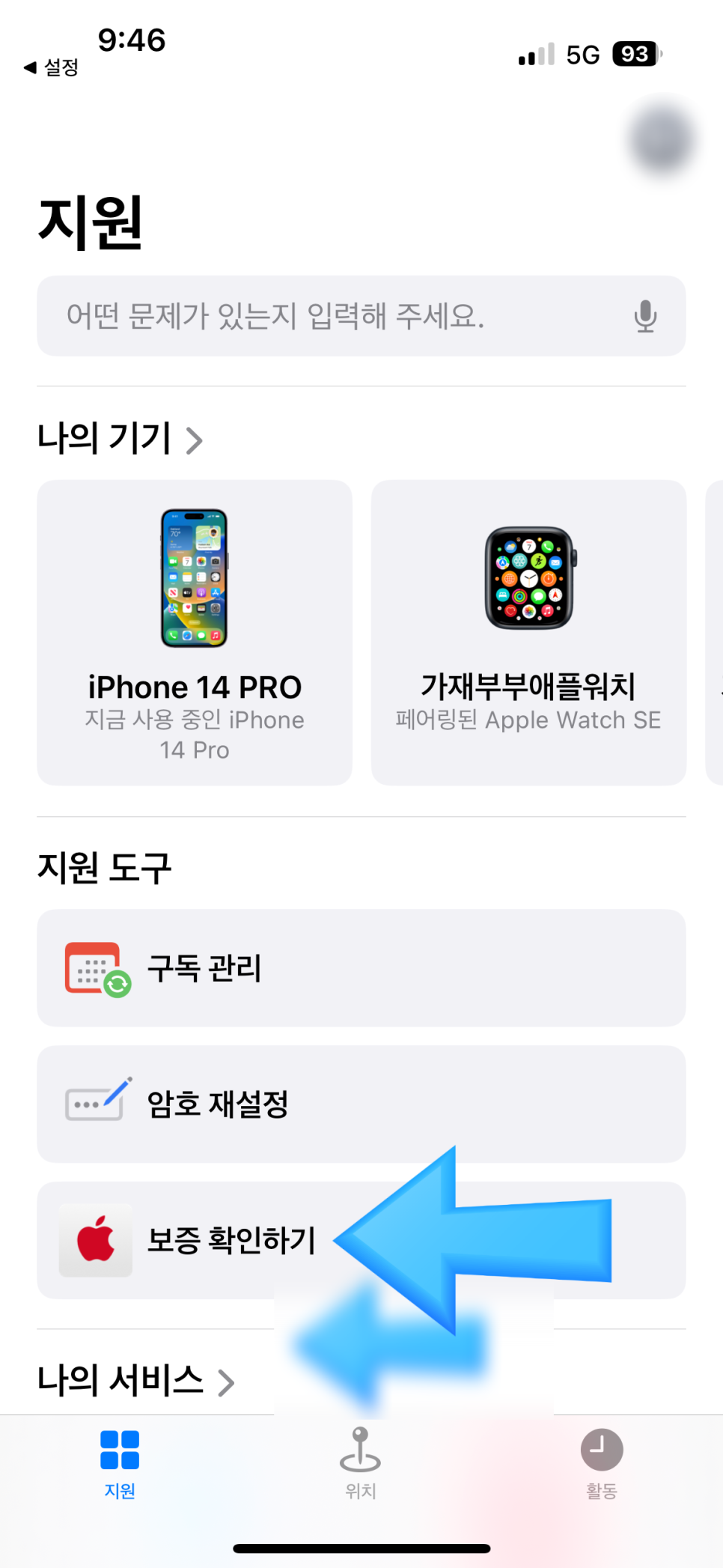Image resolution: width=723 pixels, height=1568 pixels.
Task: Open the 나의 기기 device list
Action: [120, 439]
